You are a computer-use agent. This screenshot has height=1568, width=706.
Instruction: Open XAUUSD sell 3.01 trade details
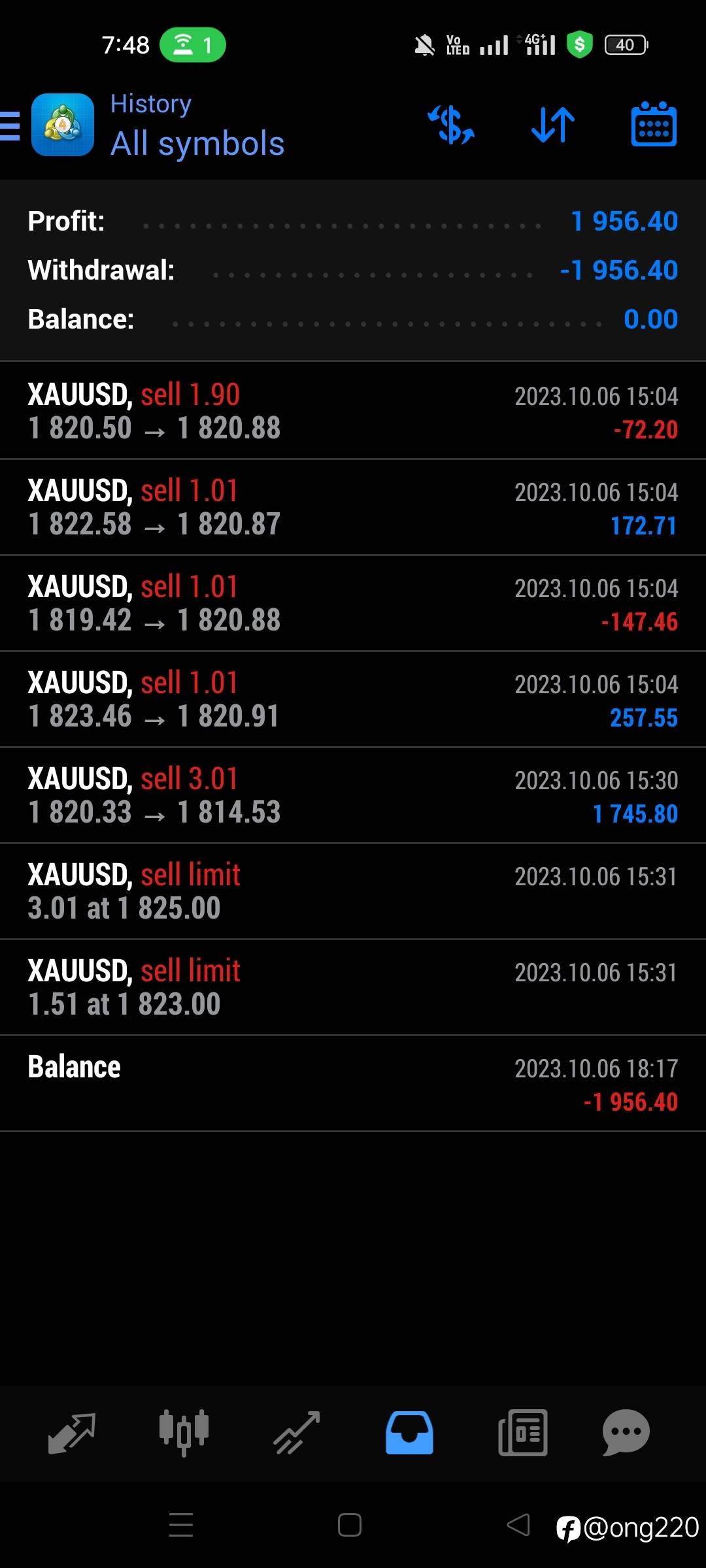coord(353,795)
